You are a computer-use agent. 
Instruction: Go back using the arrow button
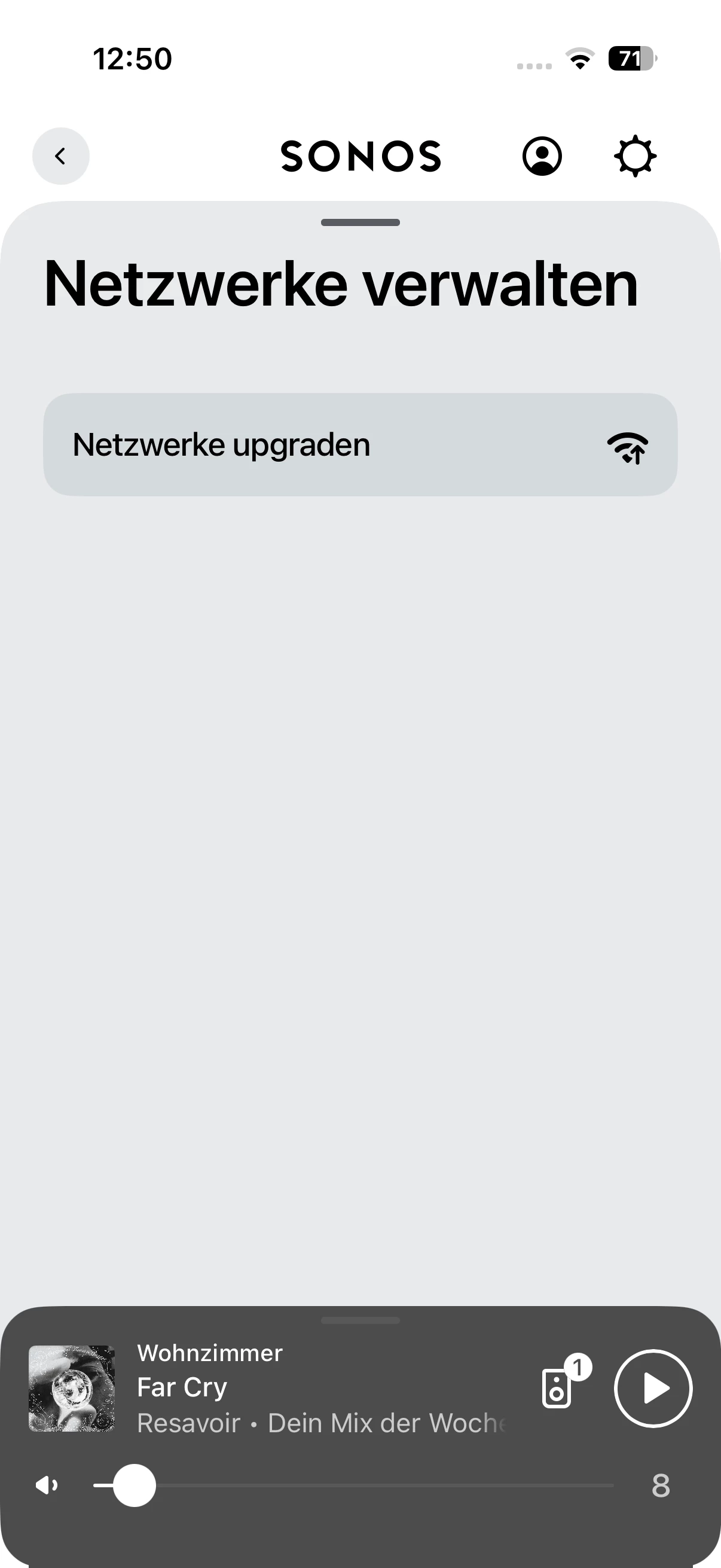tap(60, 157)
